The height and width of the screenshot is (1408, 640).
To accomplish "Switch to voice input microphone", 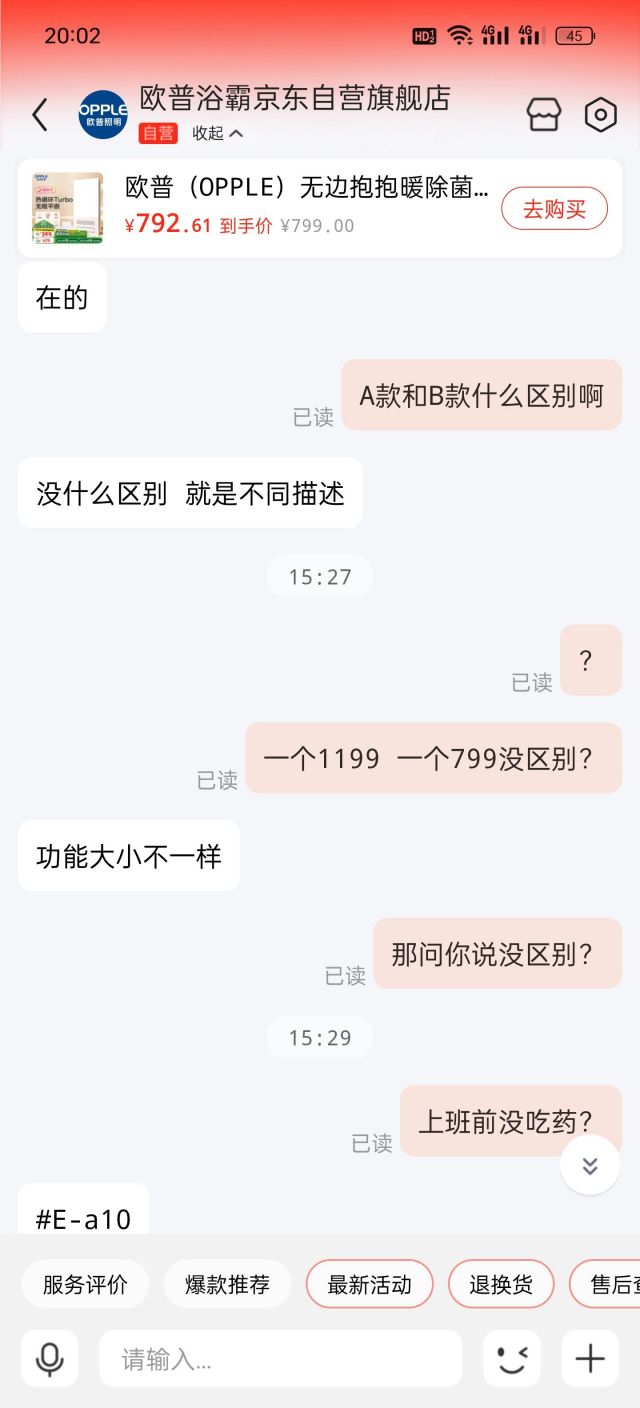I will coord(49,1358).
